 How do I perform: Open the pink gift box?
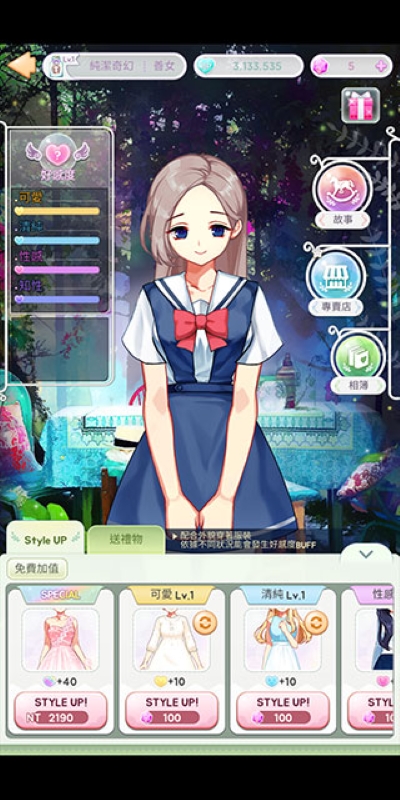[x=360, y=105]
